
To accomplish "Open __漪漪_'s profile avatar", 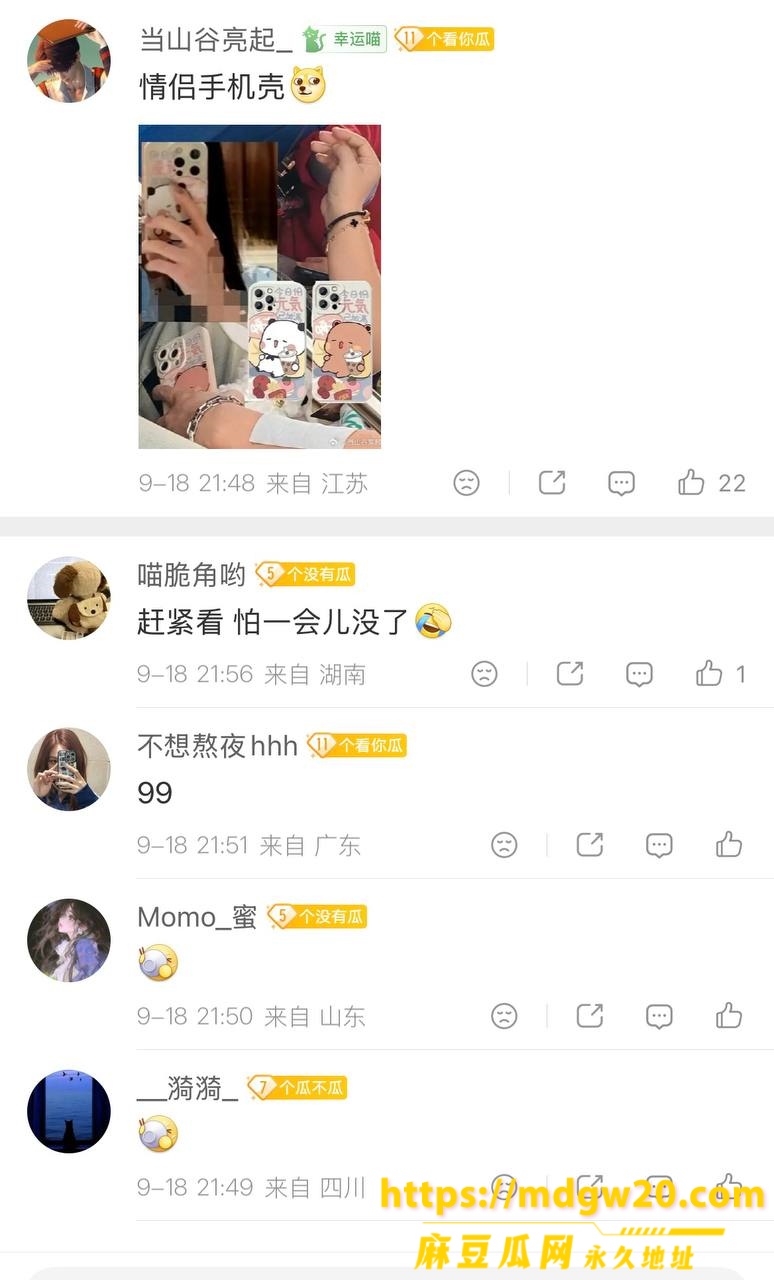I will pyautogui.click(x=68, y=1111).
